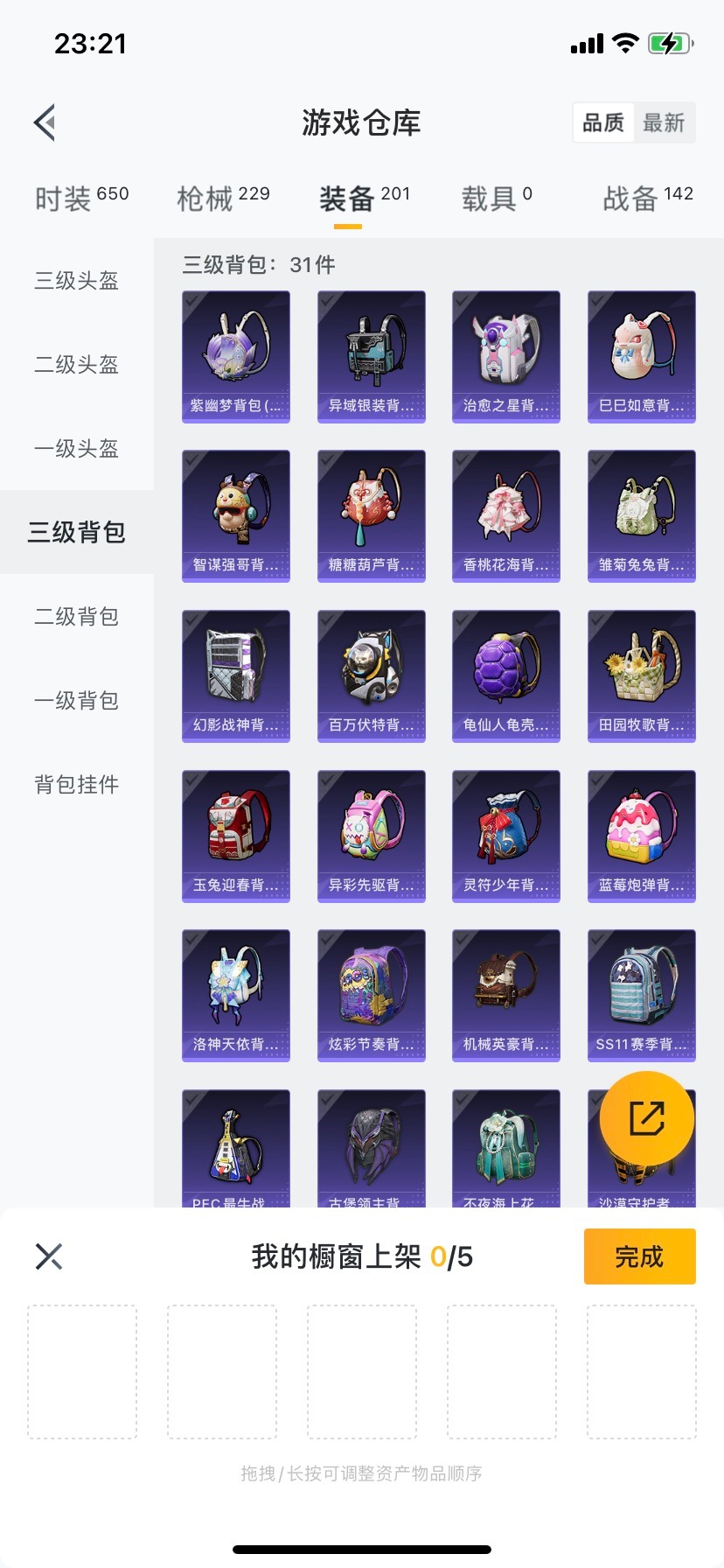Open 背包挂件 category
Screen dimensions: 724x1568
(77, 785)
